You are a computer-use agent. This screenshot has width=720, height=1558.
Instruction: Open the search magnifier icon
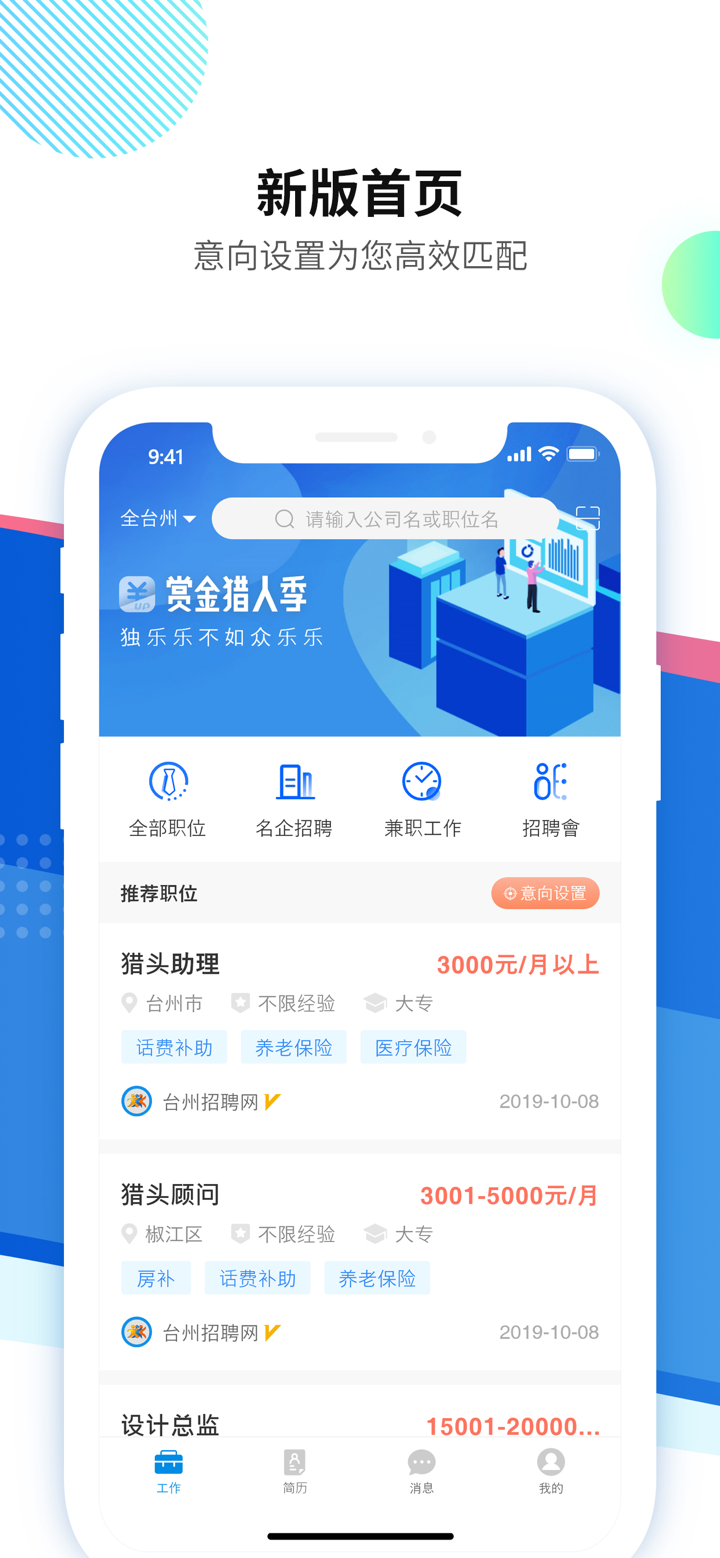[x=285, y=518]
